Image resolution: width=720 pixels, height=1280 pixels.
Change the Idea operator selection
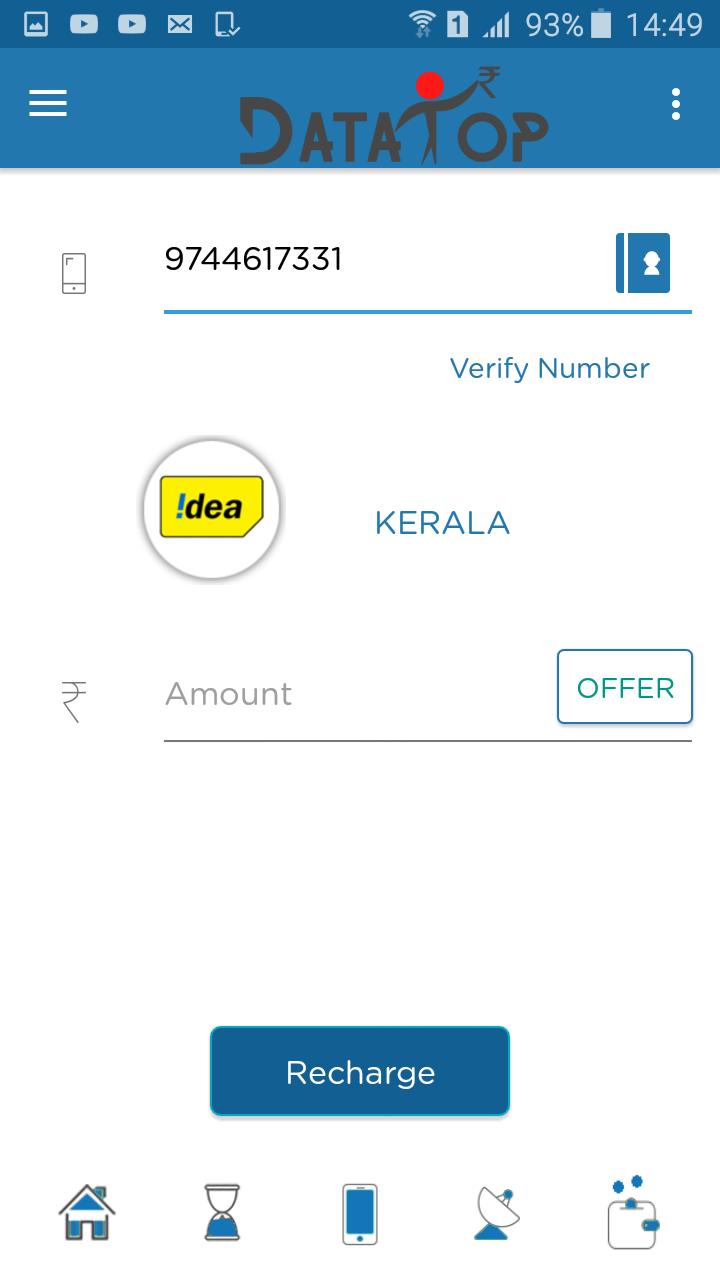tap(212, 509)
